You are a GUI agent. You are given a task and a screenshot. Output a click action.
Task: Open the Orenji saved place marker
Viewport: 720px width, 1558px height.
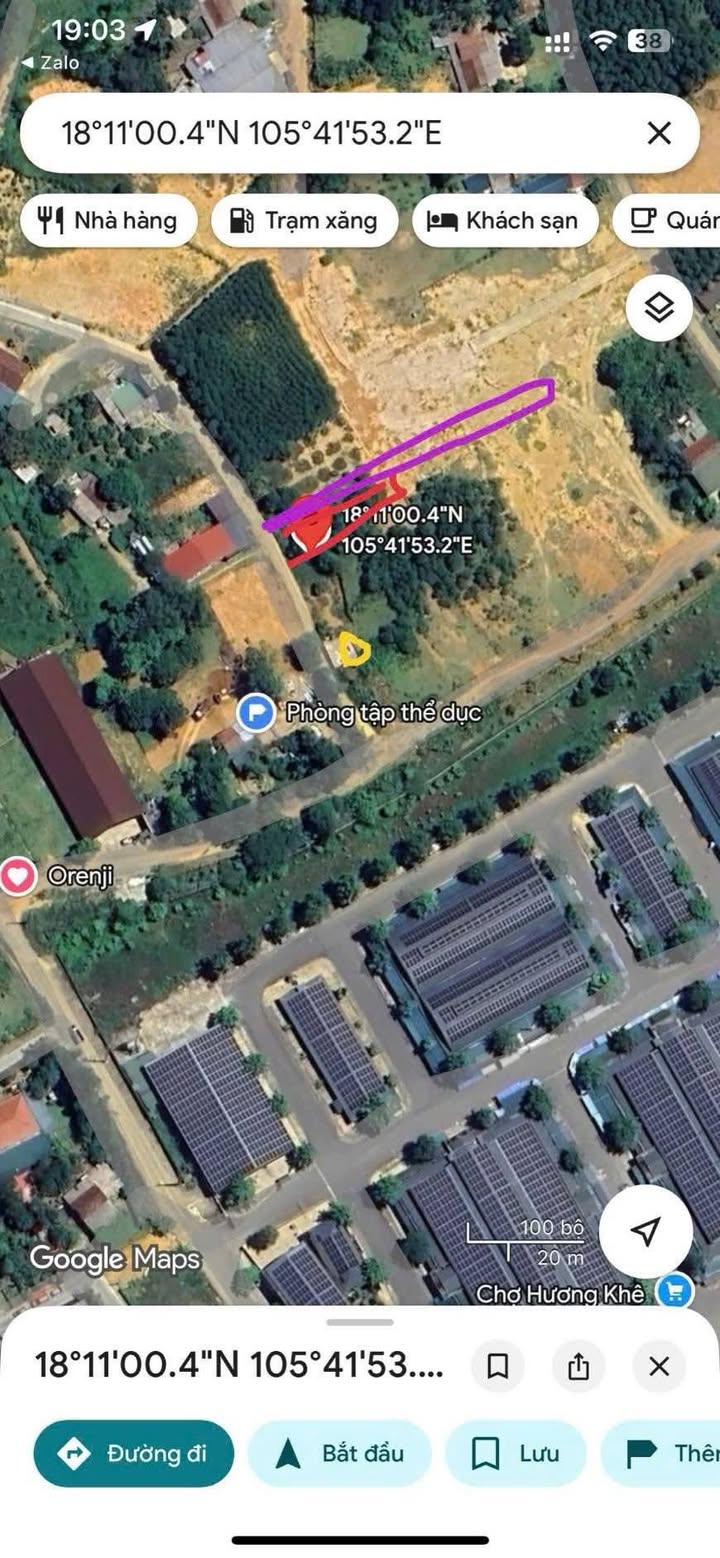click(x=18, y=877)
